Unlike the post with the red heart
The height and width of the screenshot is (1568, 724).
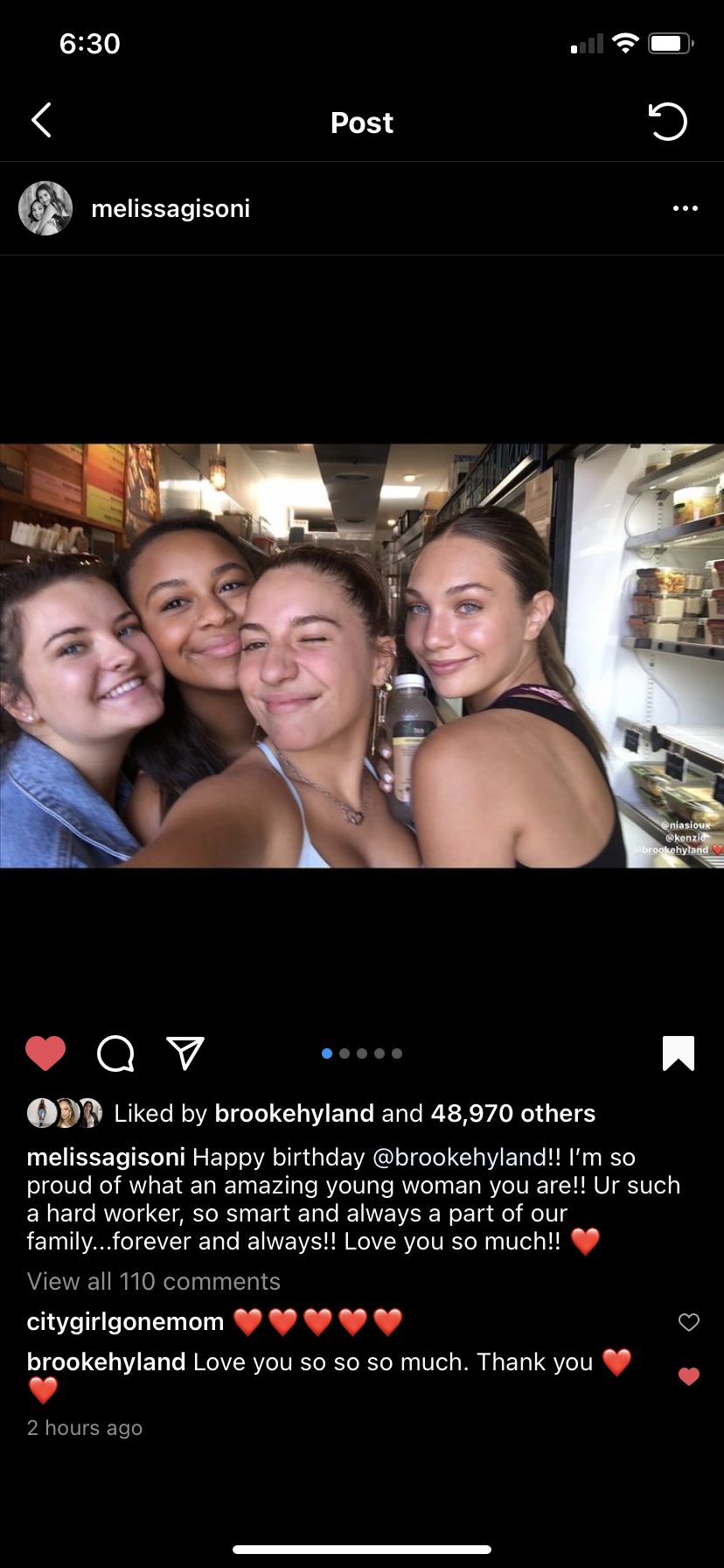point(45,1053)
